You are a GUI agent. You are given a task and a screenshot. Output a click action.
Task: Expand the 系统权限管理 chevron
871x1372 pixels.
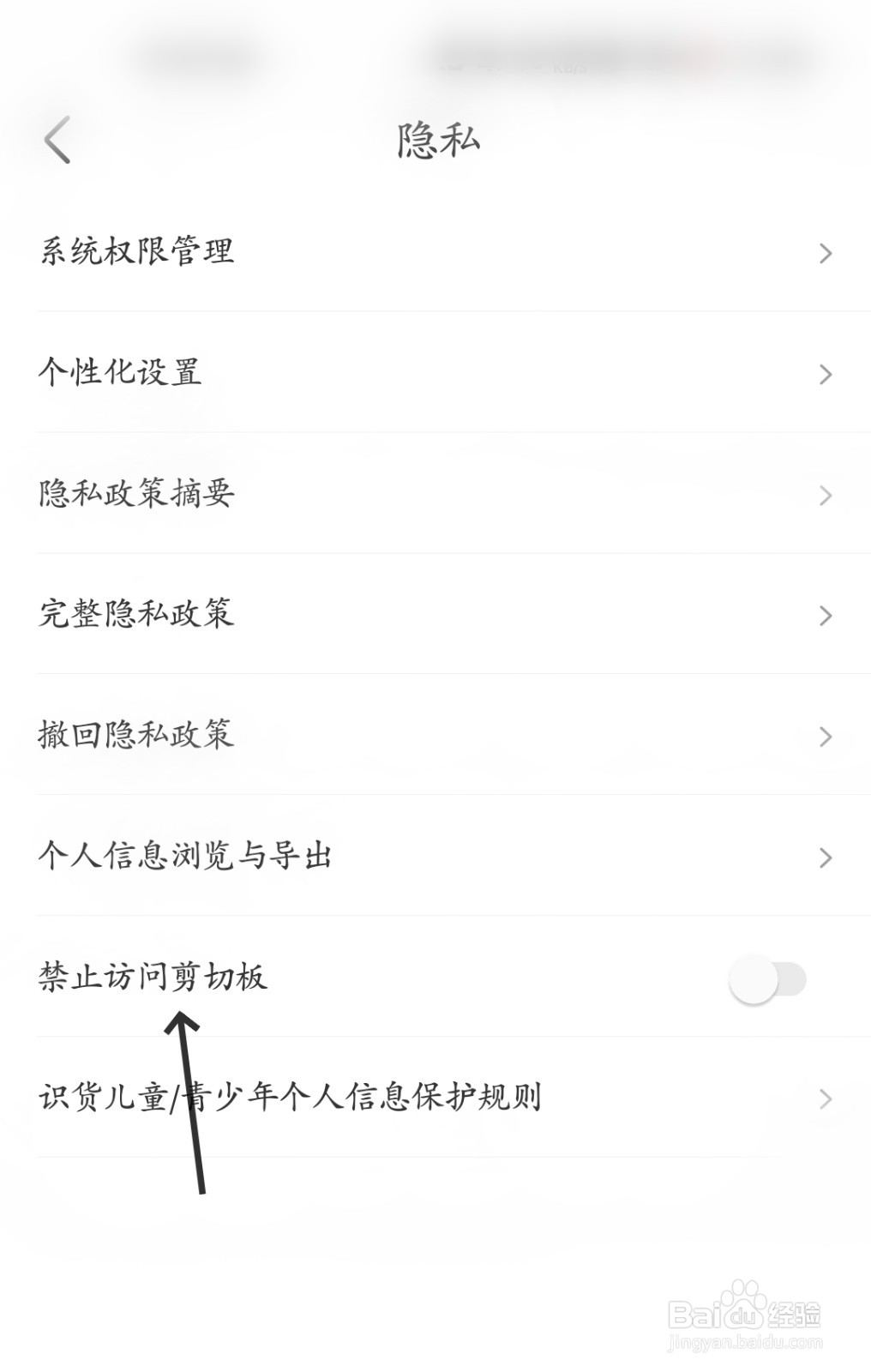tap(826, 252)
